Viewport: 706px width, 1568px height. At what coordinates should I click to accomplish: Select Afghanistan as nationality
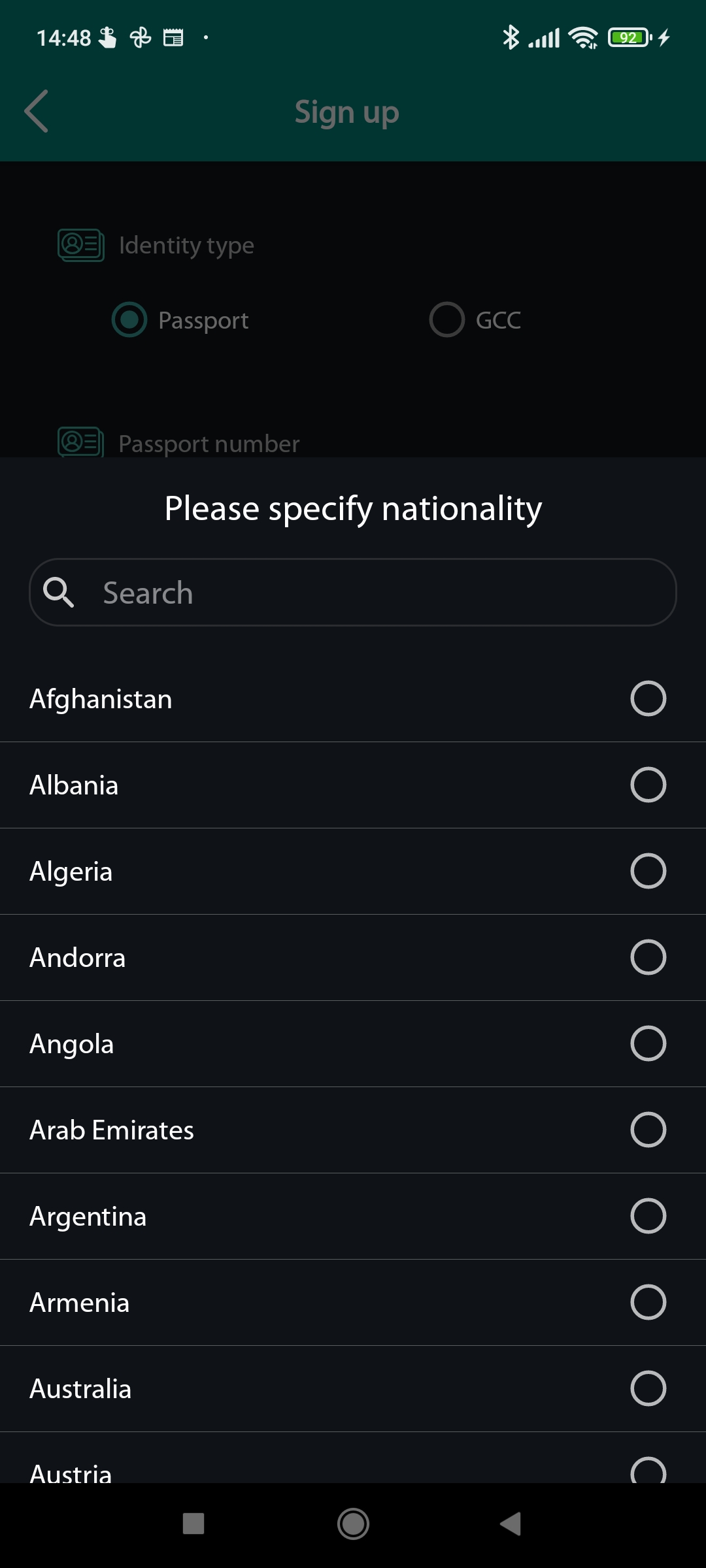(x=353, y=699)
